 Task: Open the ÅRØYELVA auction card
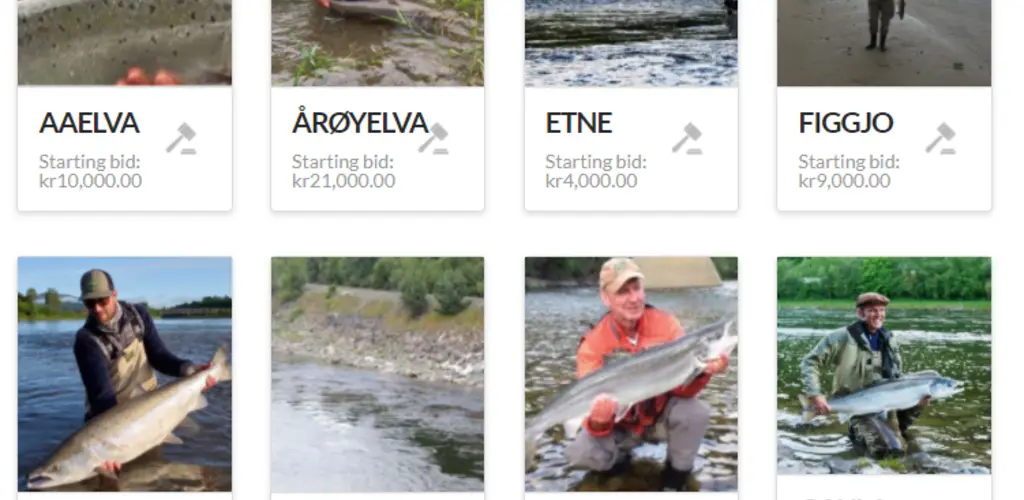pos(359,123)
